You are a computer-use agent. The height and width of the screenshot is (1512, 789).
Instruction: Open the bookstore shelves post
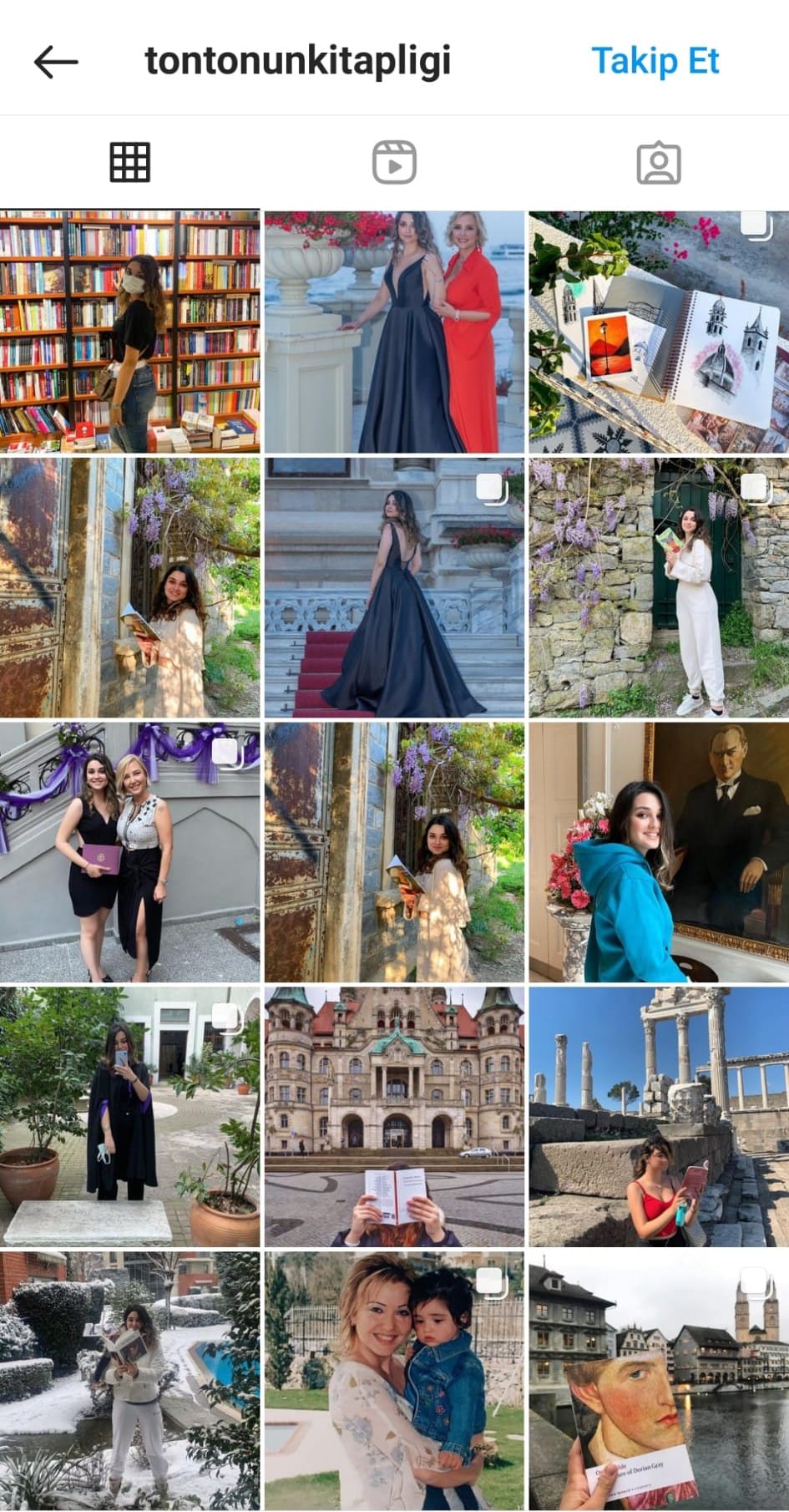click(129, 332)
